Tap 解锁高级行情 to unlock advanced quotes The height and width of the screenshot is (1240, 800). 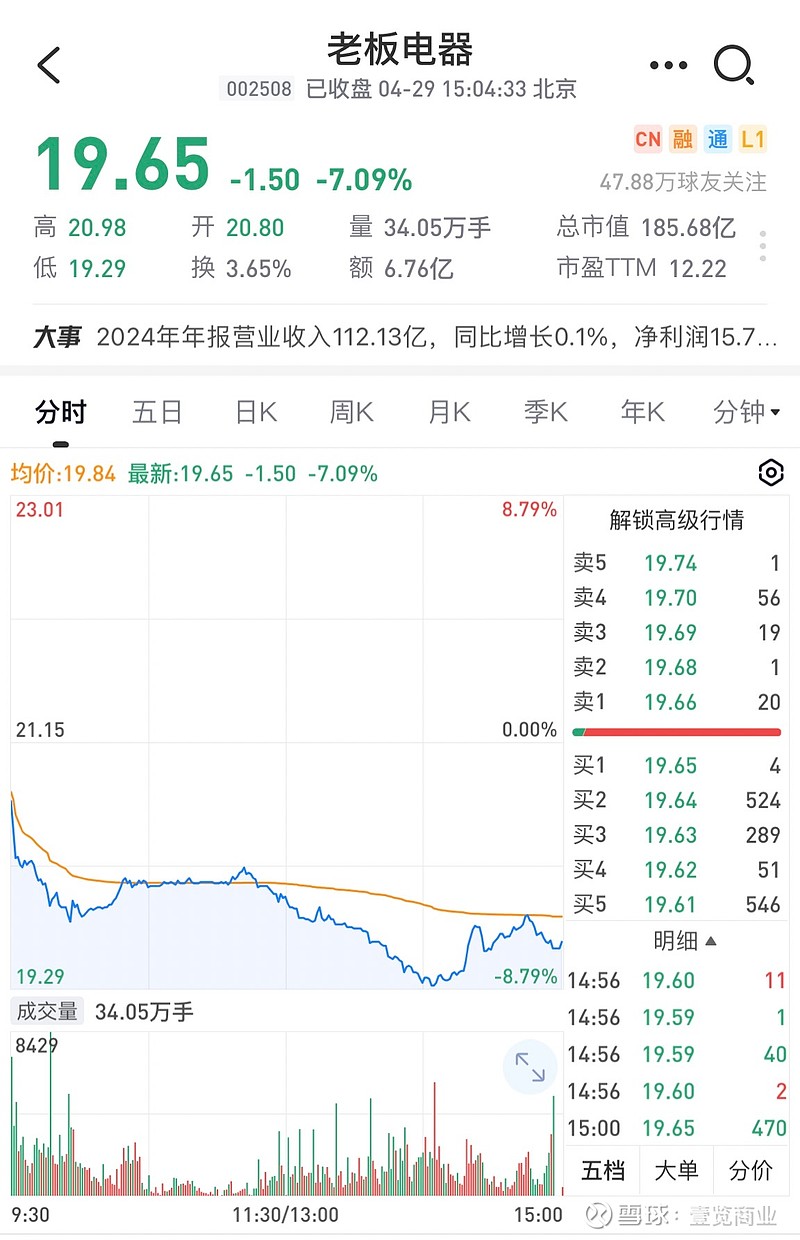tap(677, 520)
